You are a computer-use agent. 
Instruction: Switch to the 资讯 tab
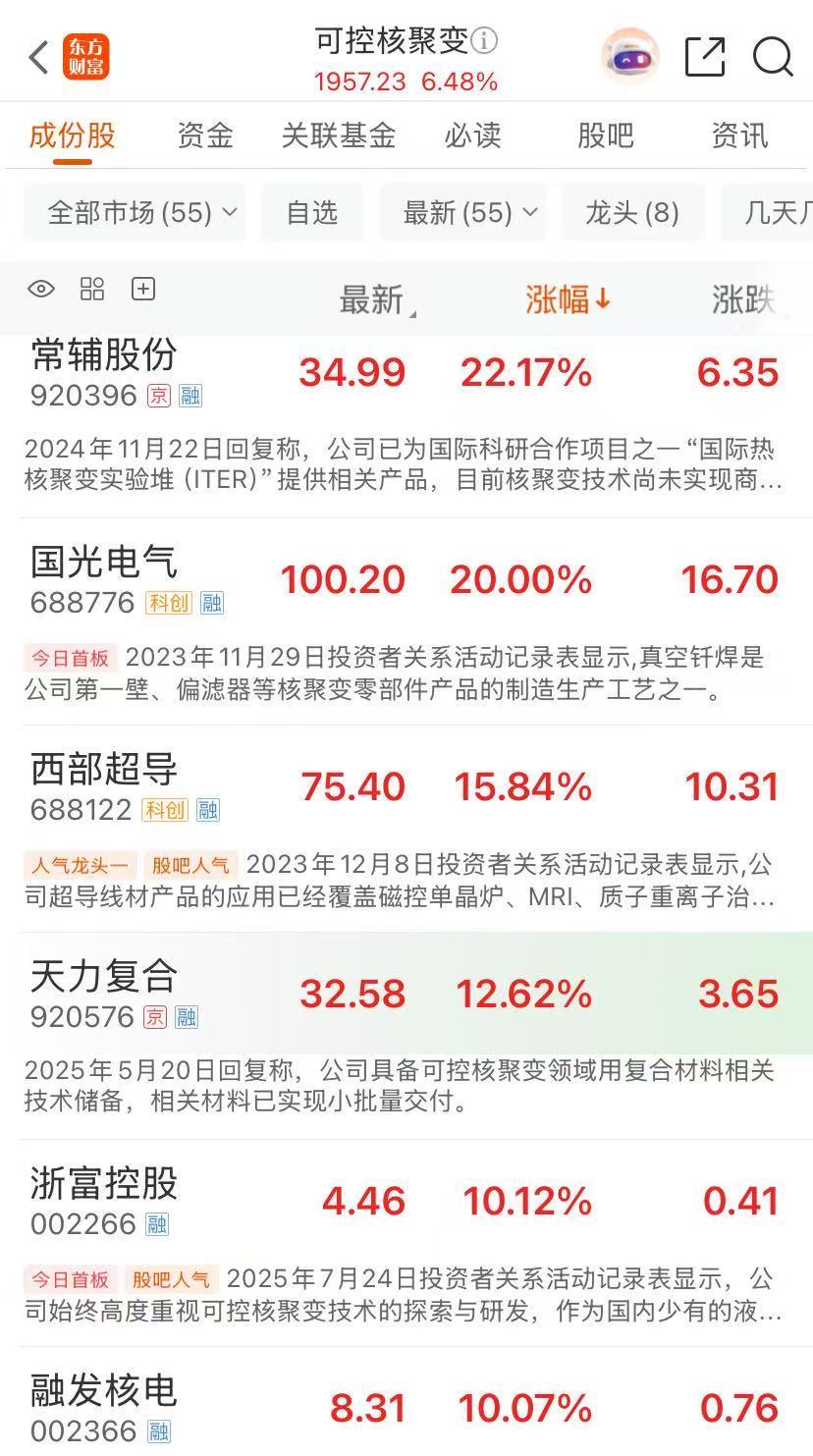pos(739,135)
